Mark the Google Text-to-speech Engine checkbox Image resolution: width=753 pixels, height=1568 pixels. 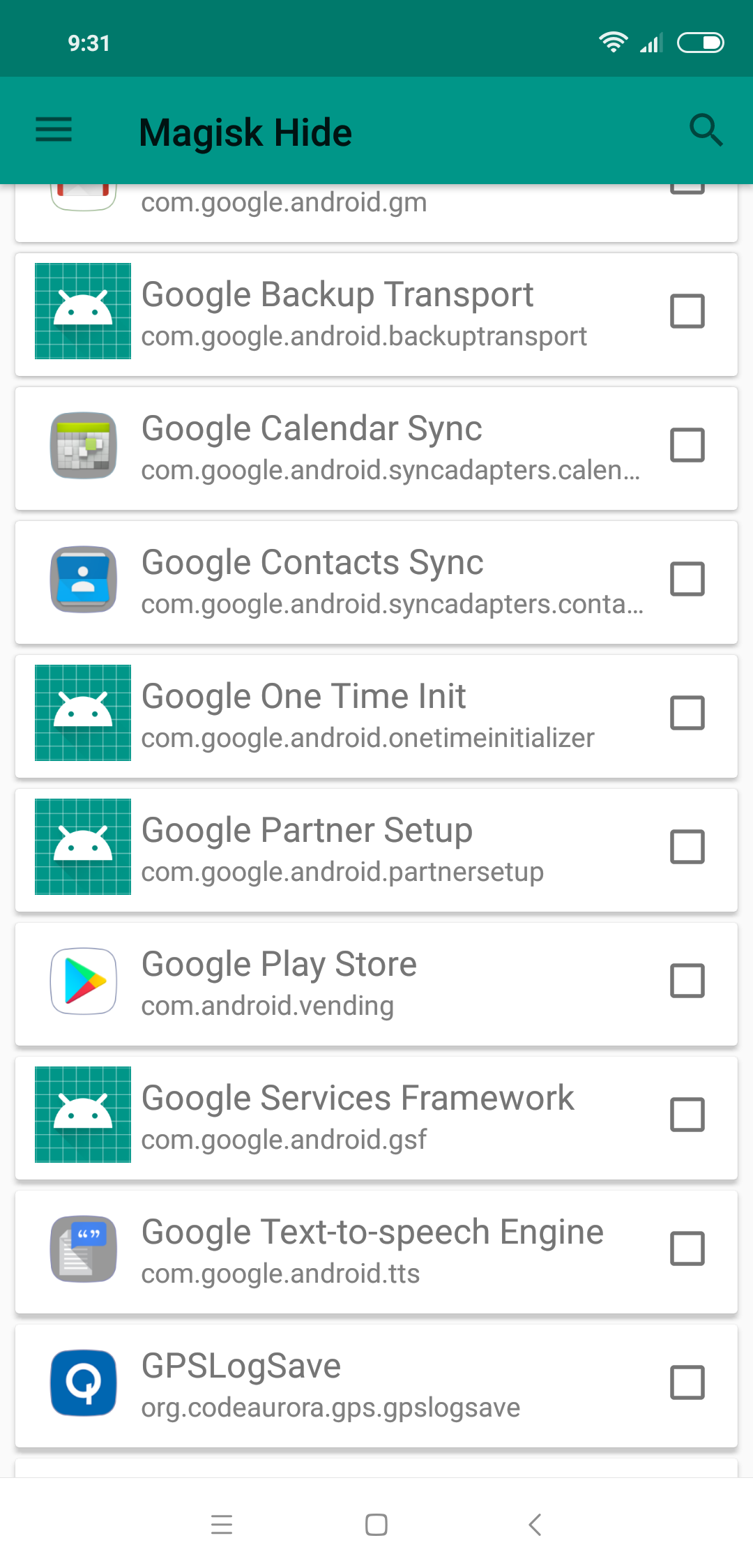[687, 1249]
